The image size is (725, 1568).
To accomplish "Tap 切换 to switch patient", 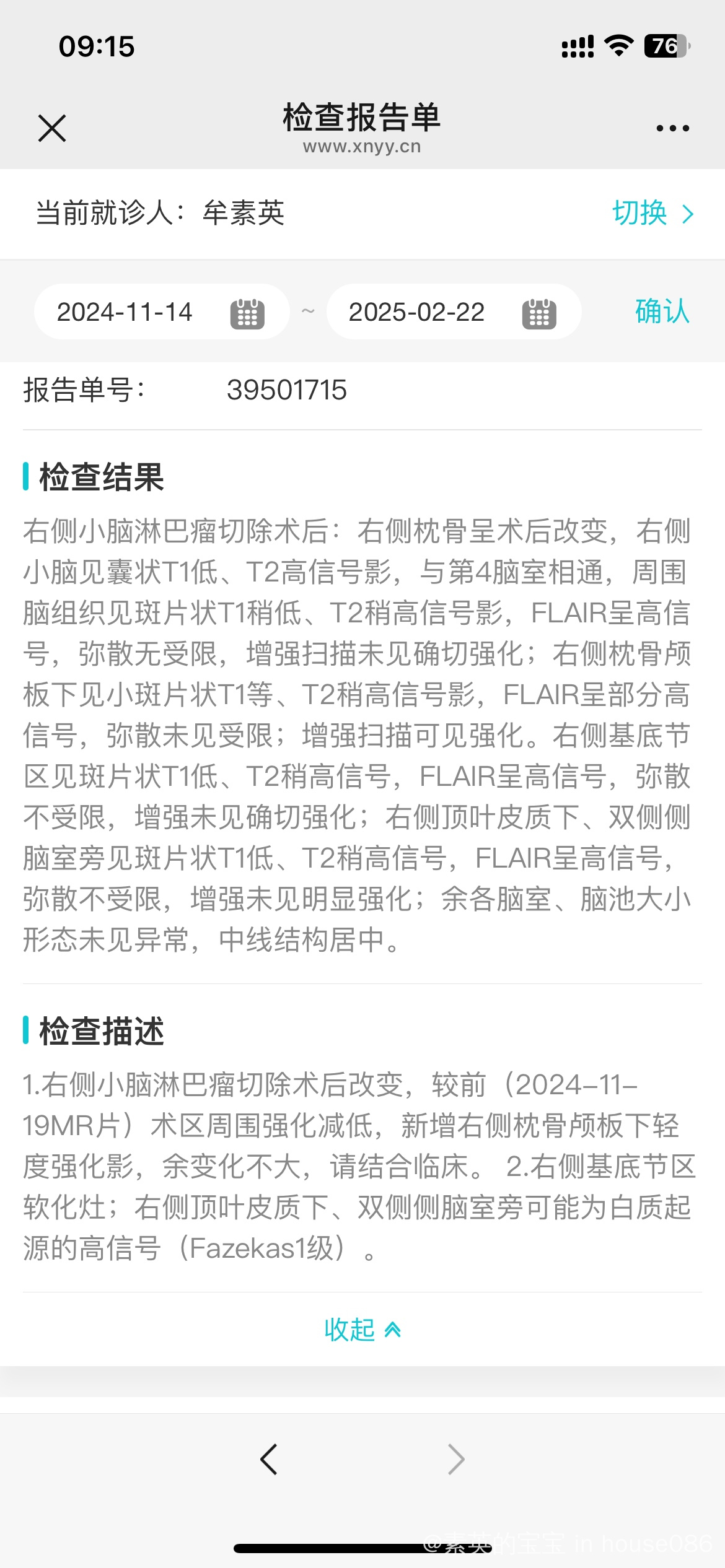I will [652, 214].
